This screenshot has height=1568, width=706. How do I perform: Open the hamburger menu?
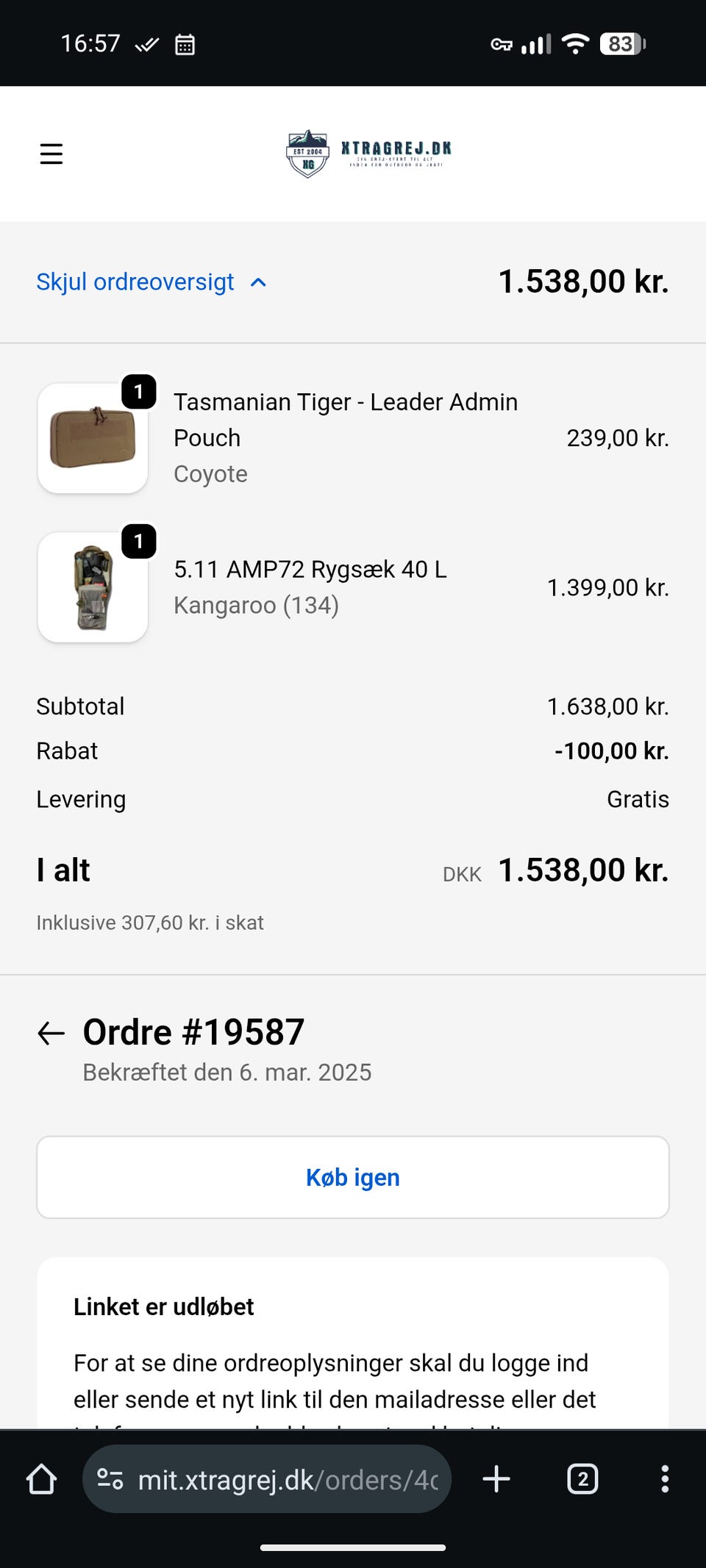tap(51, 154)
